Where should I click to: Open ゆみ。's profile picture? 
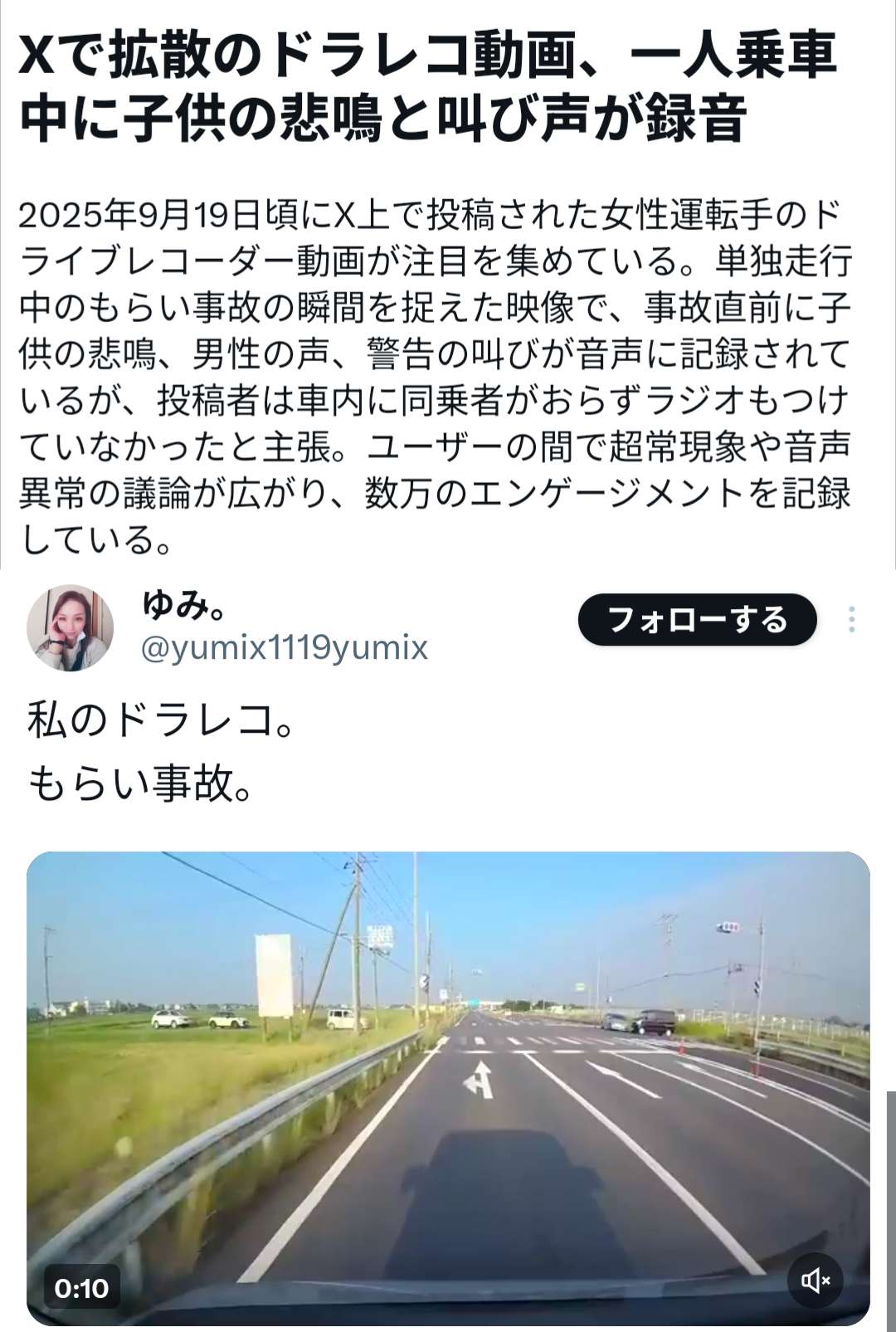click(71, 627)
